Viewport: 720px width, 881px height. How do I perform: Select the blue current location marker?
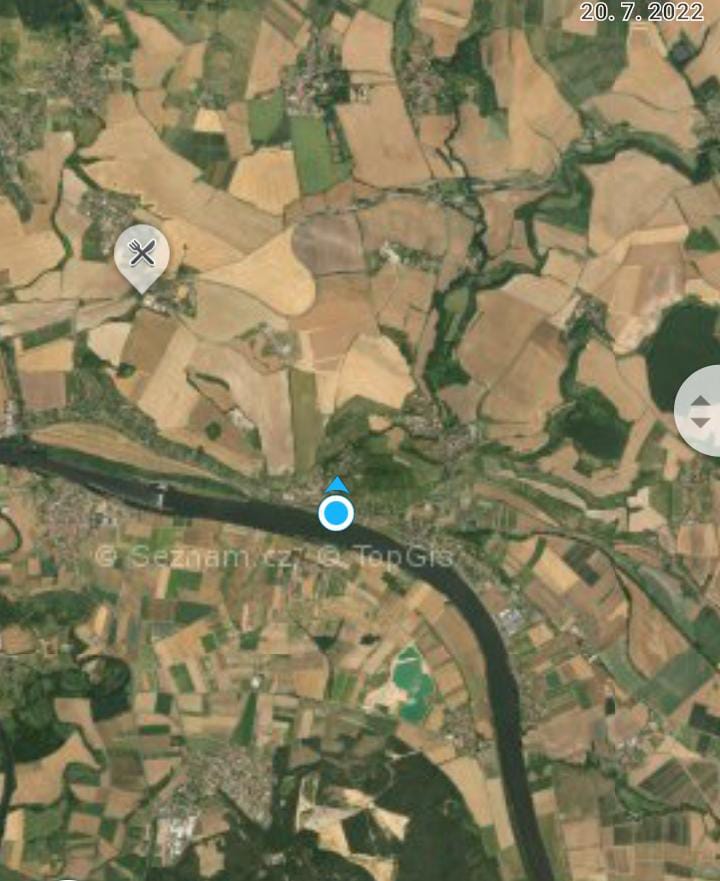pyautogui.click(x=337, y=513)
